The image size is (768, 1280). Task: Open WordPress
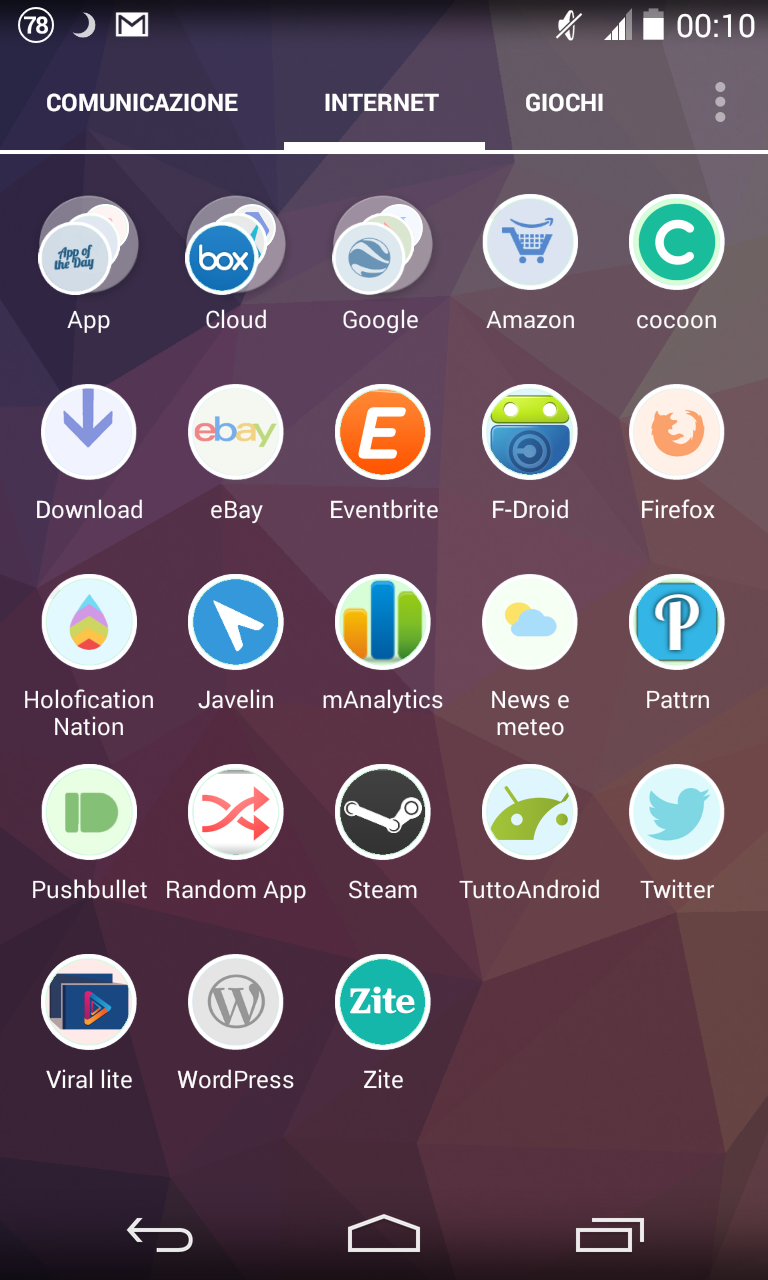[236, 1002]
